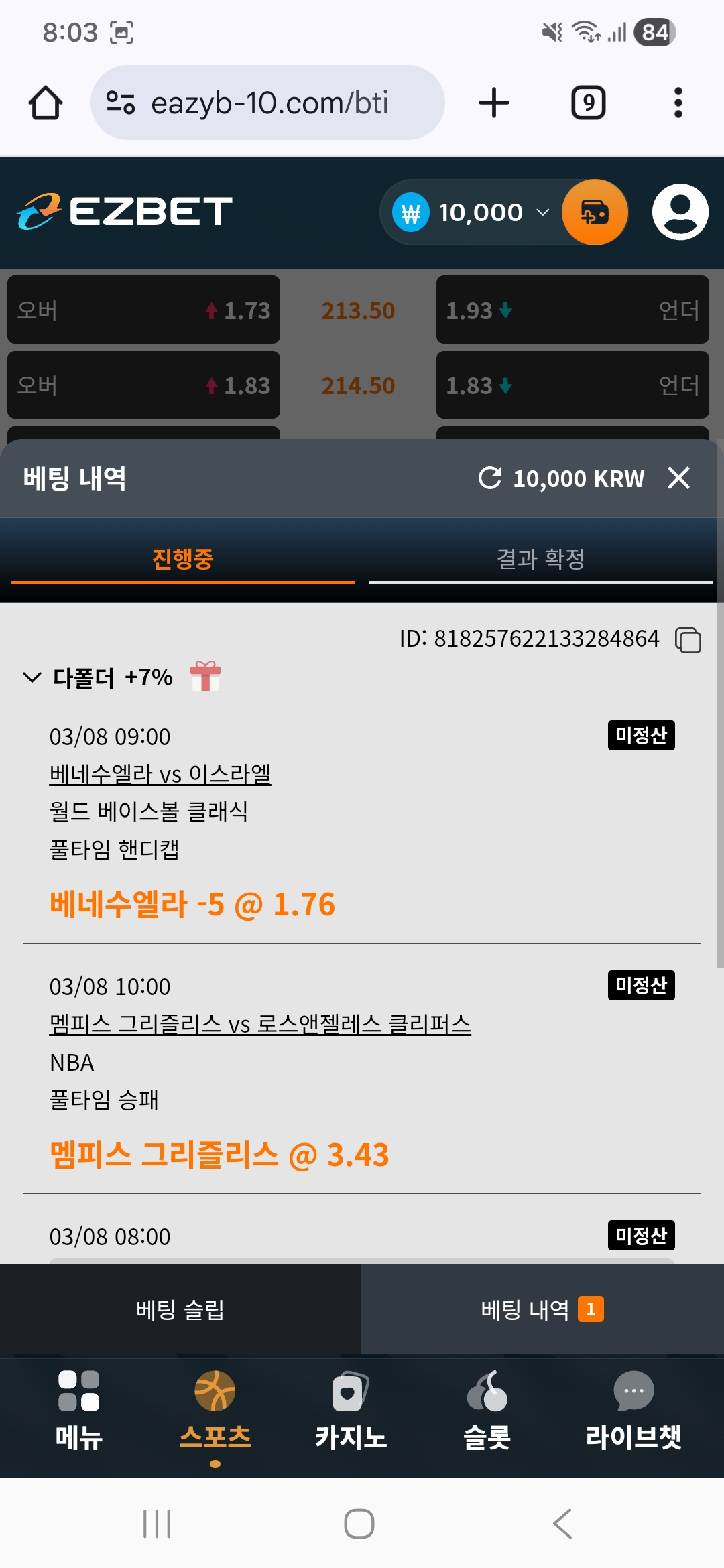Open the 베네수엘라 vs 이스라엘 match link
Image resolution: width=724 pixels, height=1568 pixels.
tap(160, 774)
